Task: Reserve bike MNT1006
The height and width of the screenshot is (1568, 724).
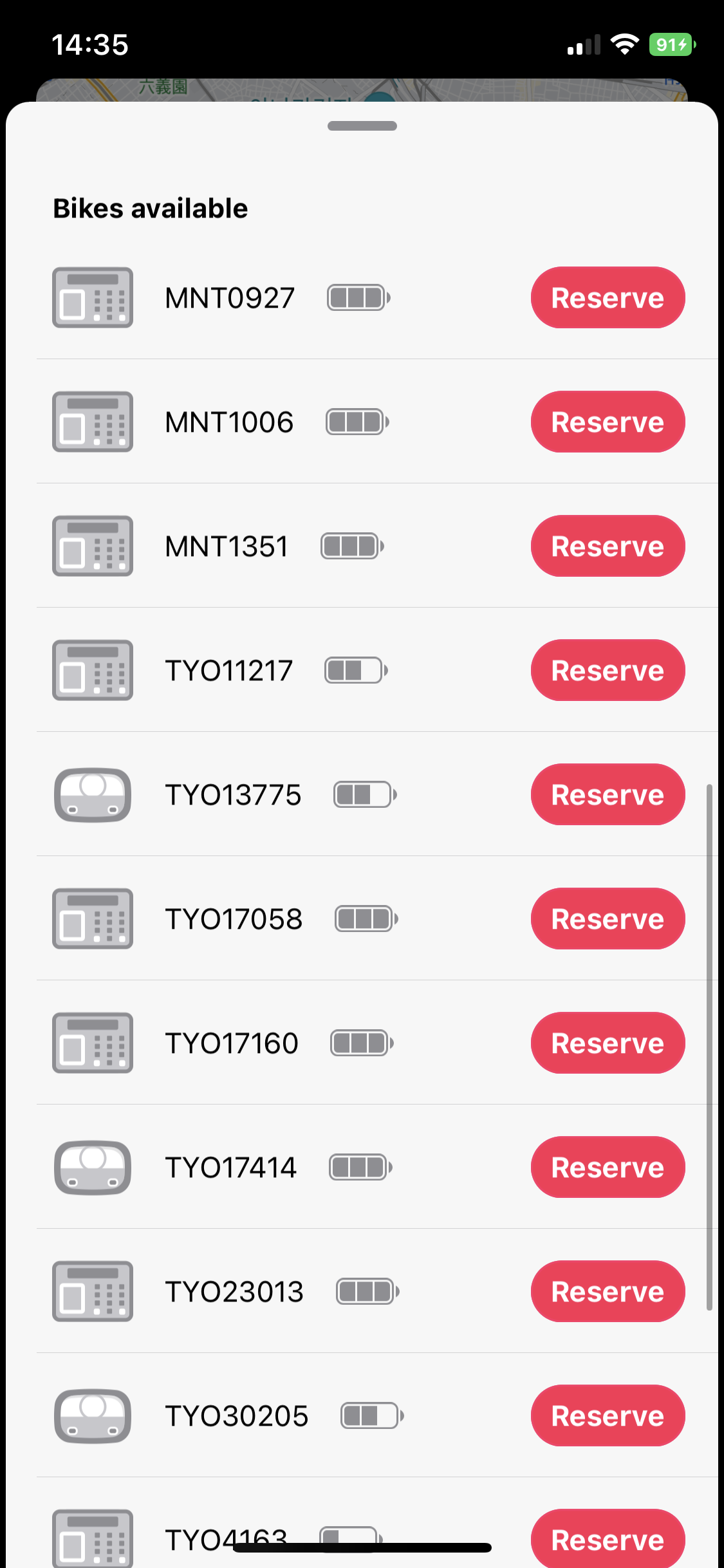Action: click(x=608, y=422)
